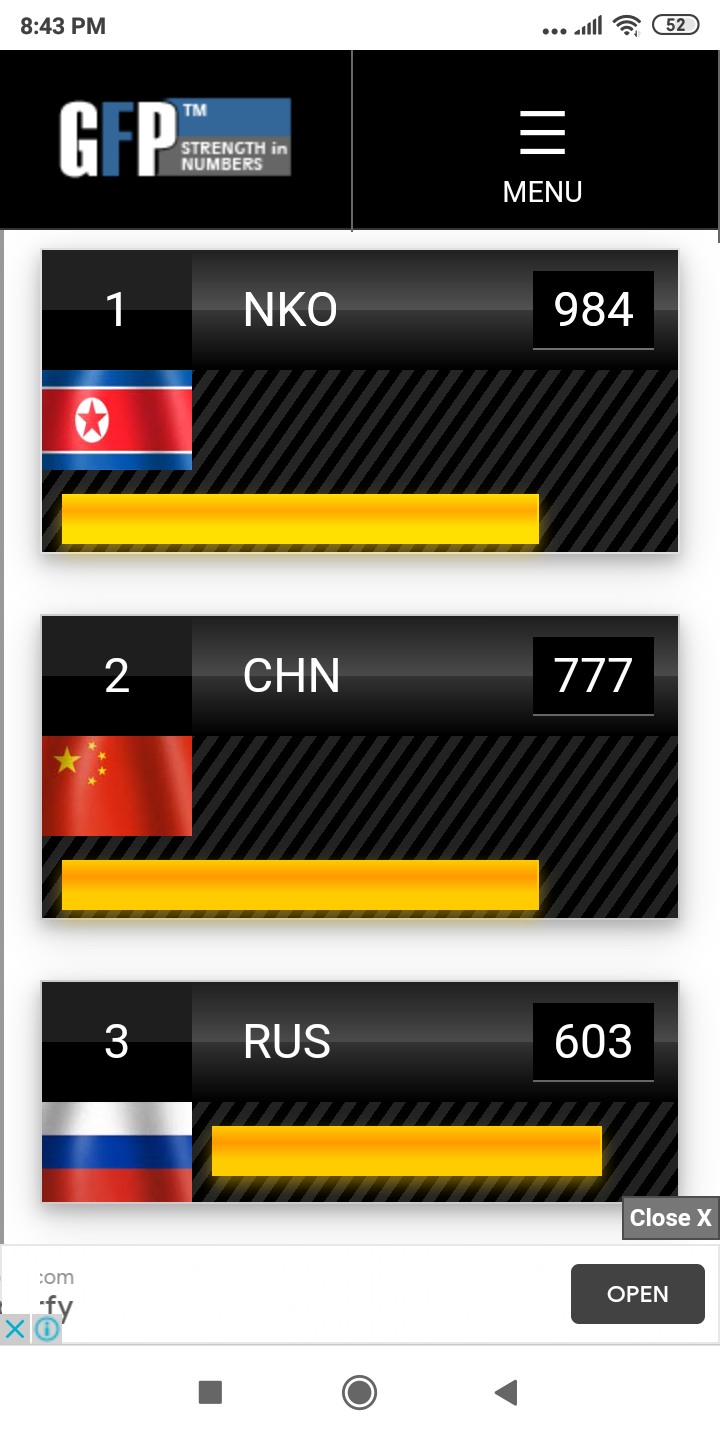Return to the home screen
This screenshot has width=720, height=1440.
[x=359, y=1392]
